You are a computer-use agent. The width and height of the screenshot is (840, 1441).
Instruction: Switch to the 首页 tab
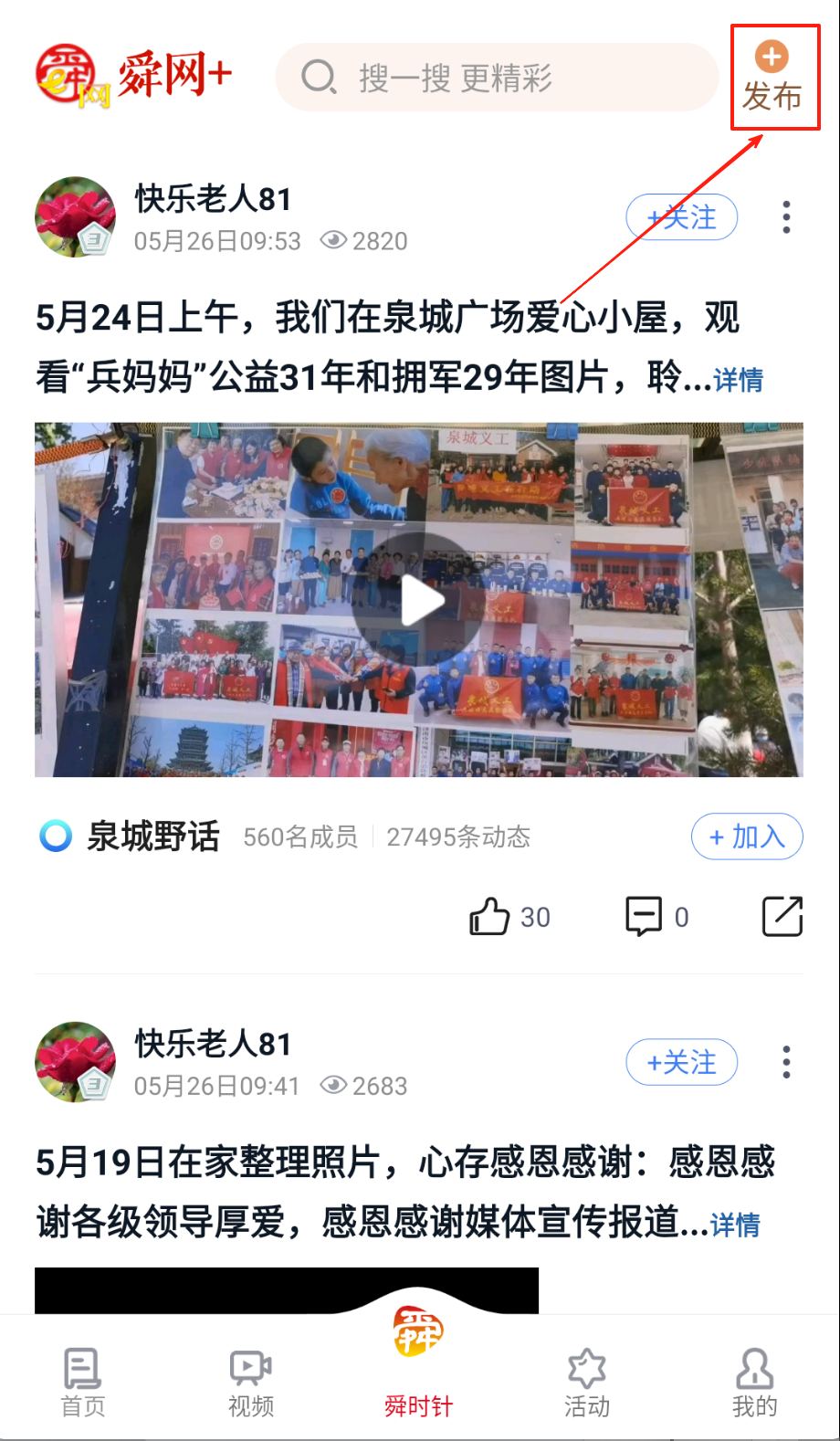[x=83, y=1383]
